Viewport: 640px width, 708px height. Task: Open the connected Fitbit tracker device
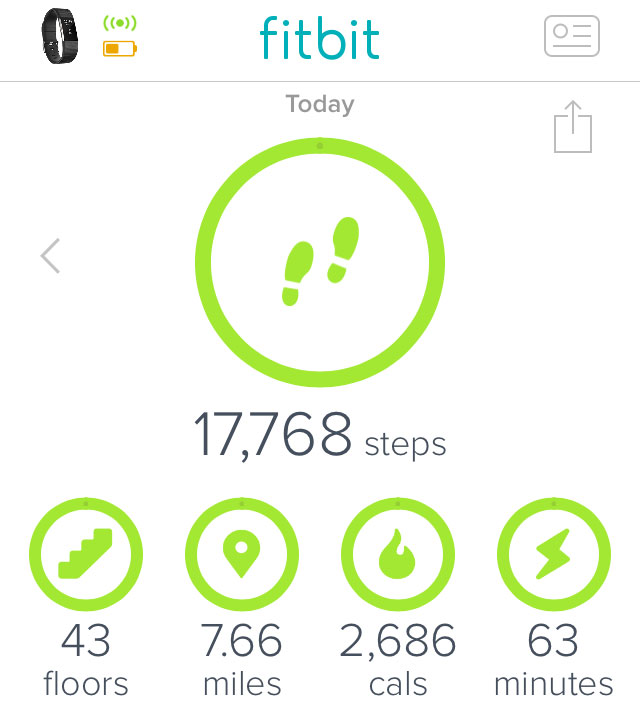(60, 37)
